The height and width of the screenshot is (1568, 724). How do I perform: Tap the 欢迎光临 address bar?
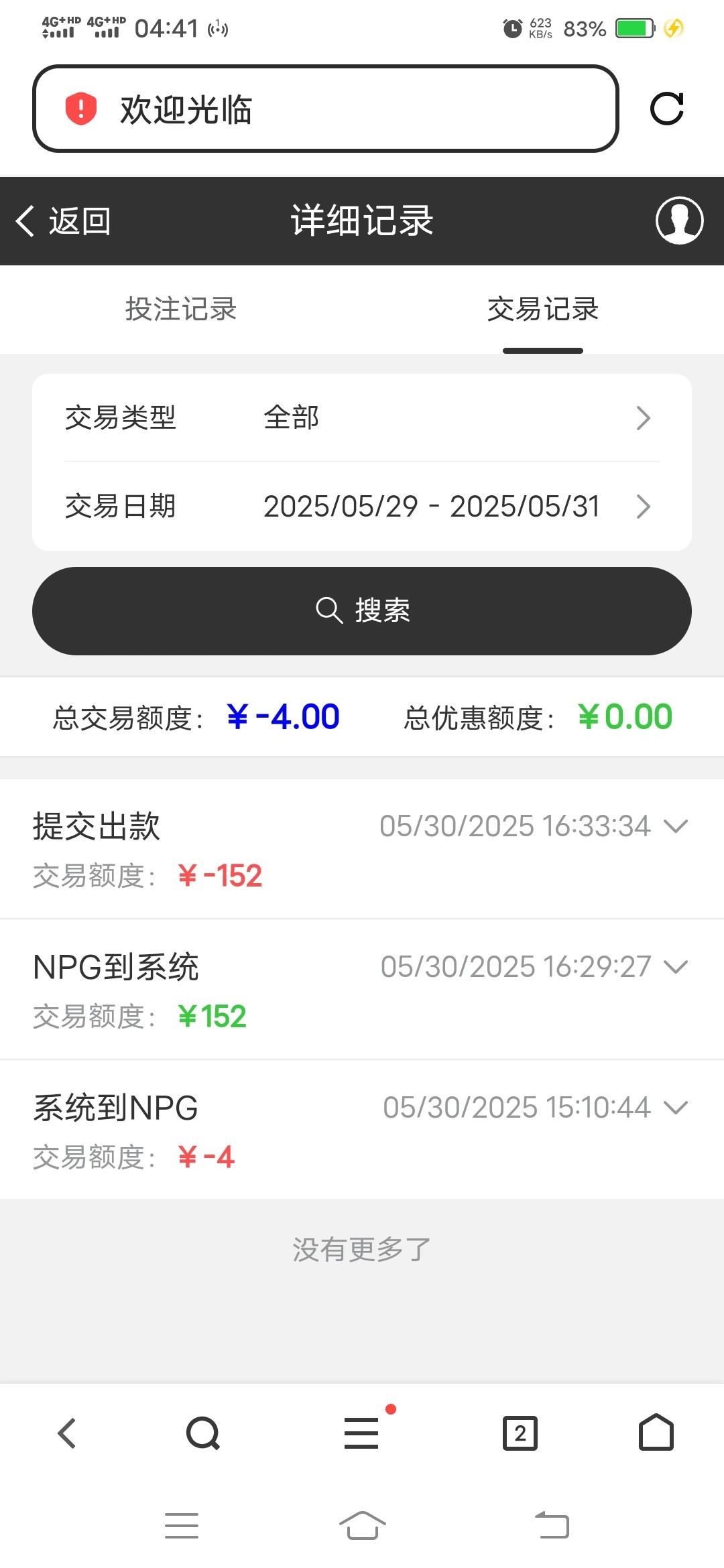click(x=325, y=109)
